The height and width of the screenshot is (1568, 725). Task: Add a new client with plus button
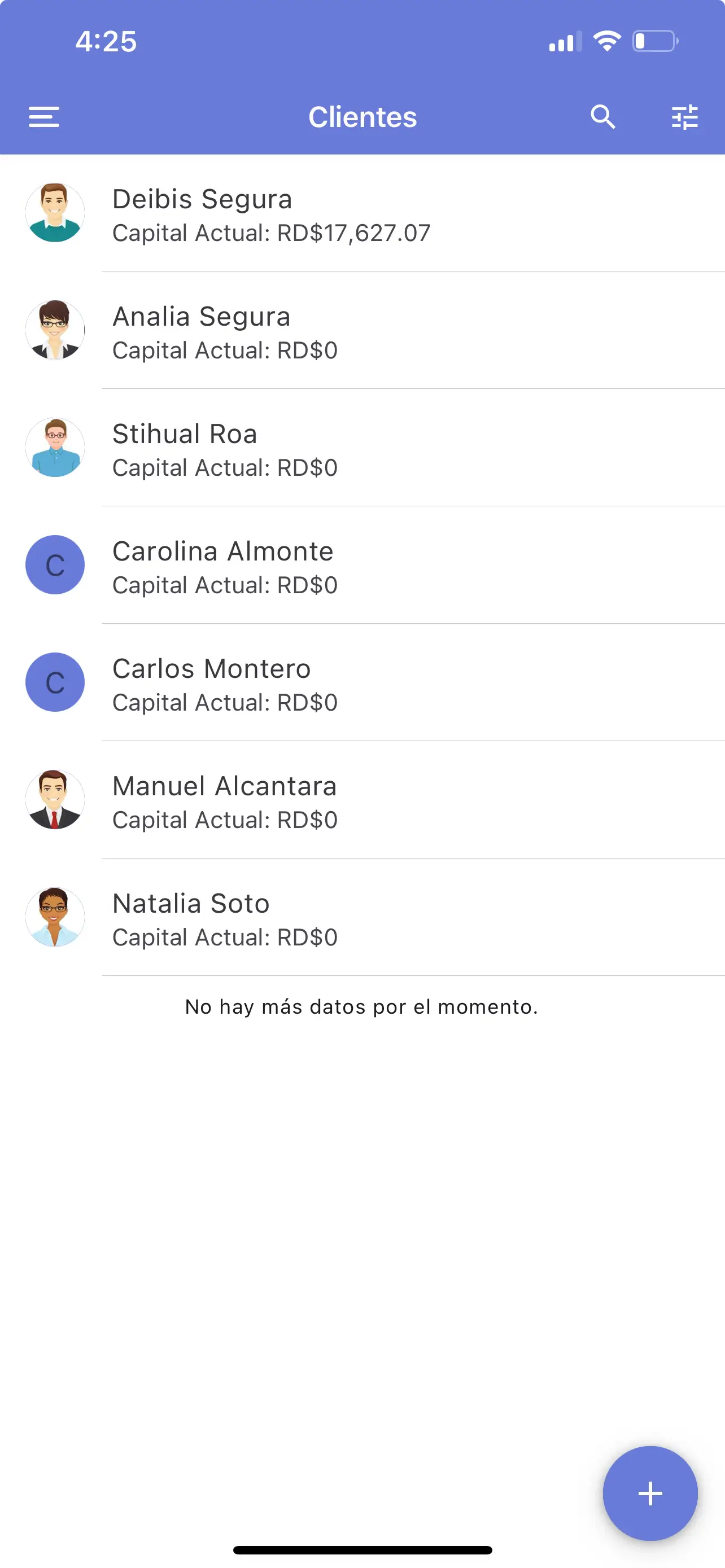coord(650,1493)
